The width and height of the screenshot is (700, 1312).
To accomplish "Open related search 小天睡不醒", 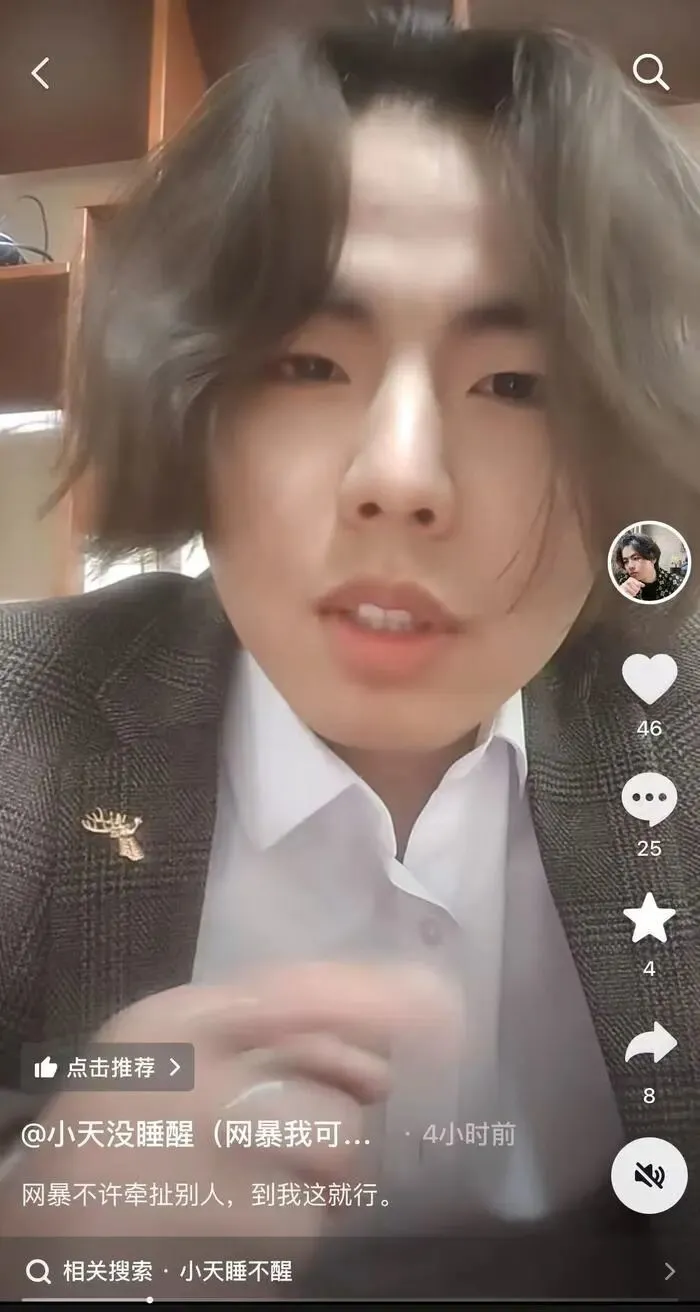I will pos(236,1271).
